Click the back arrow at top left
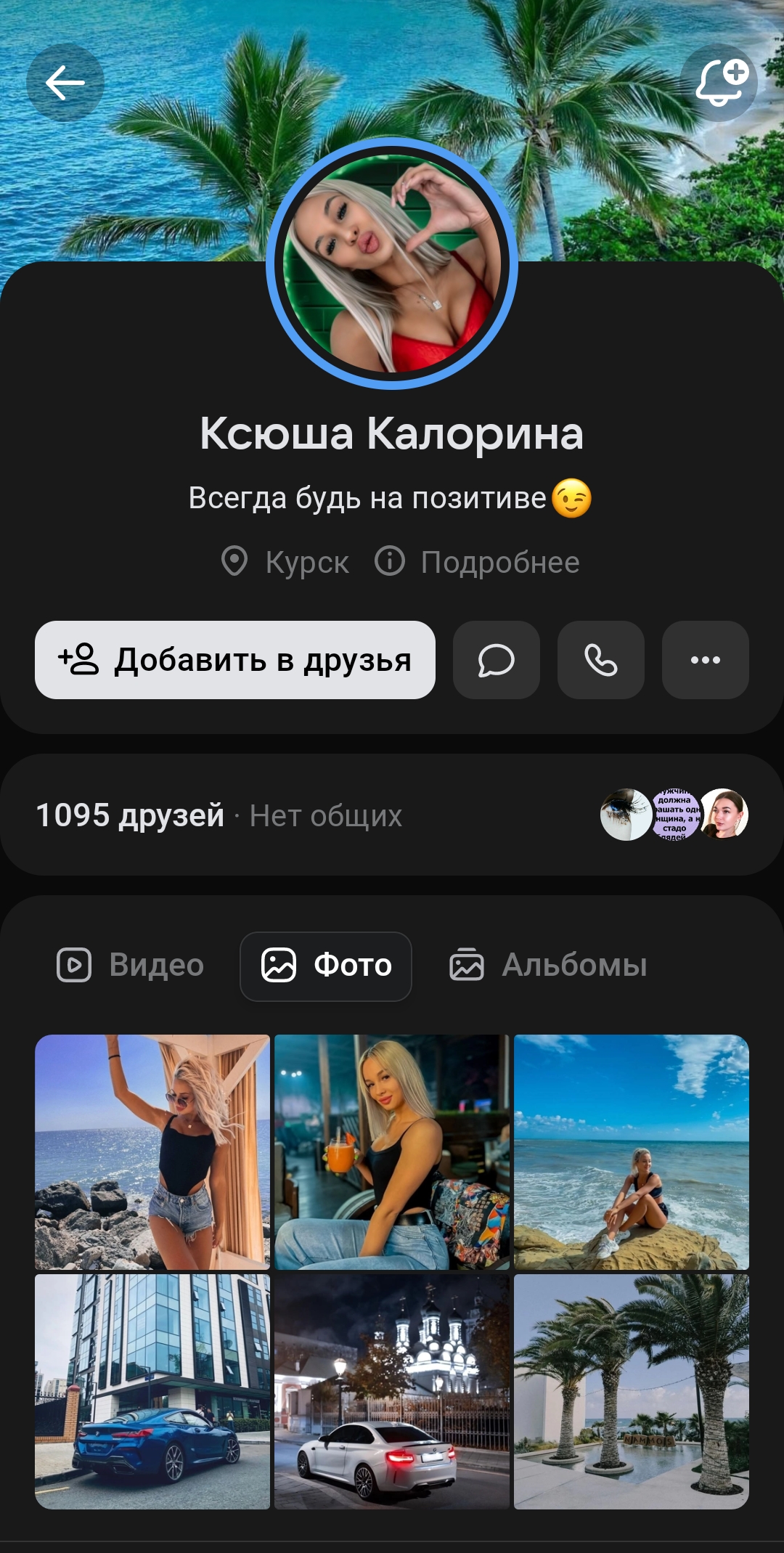Viewport: 784px width, 1553px height. tap(65, 82)
